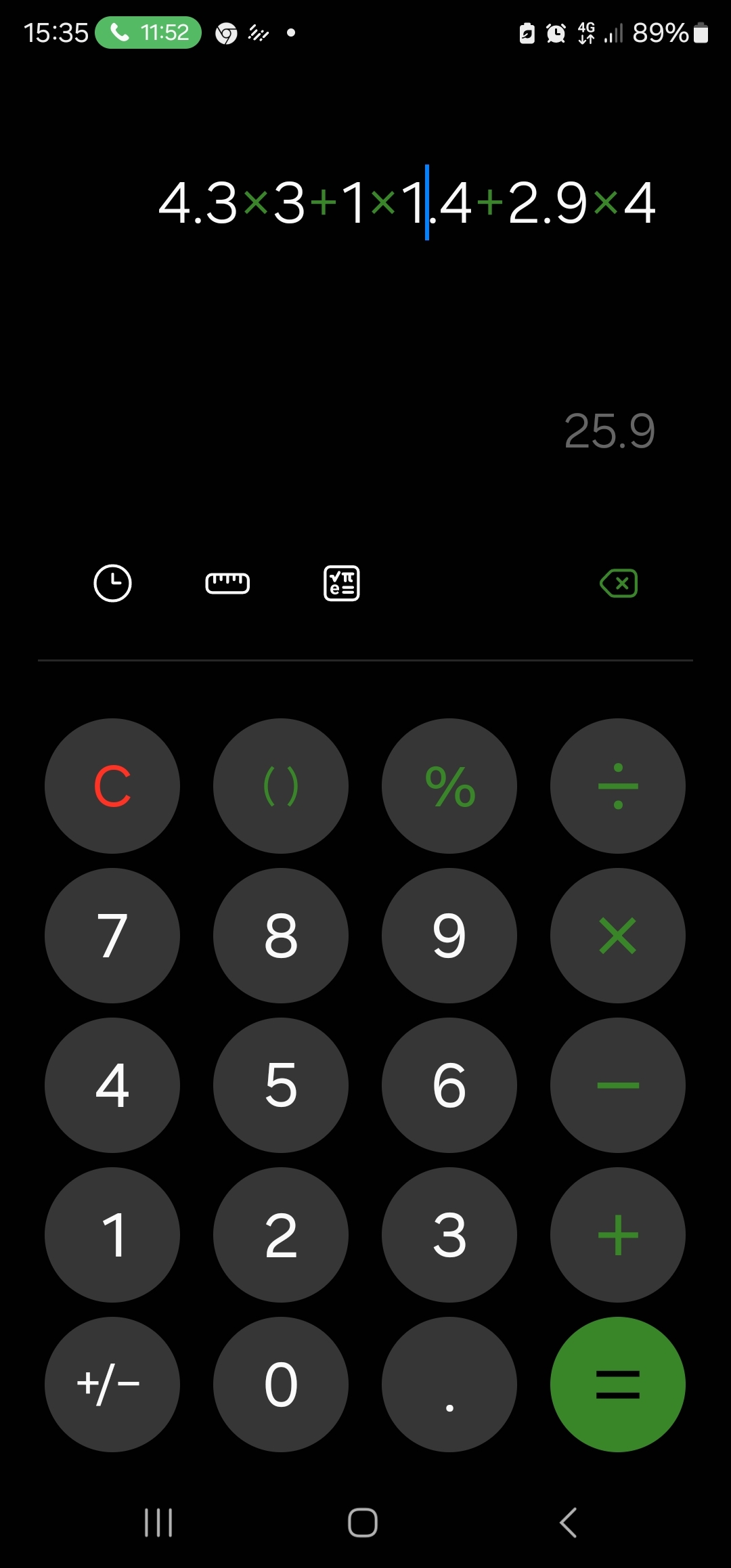Image resolution: width=731 pixels, height=1568 pixels.
Task: Calculate result with the equals button
Action: 618,1385
